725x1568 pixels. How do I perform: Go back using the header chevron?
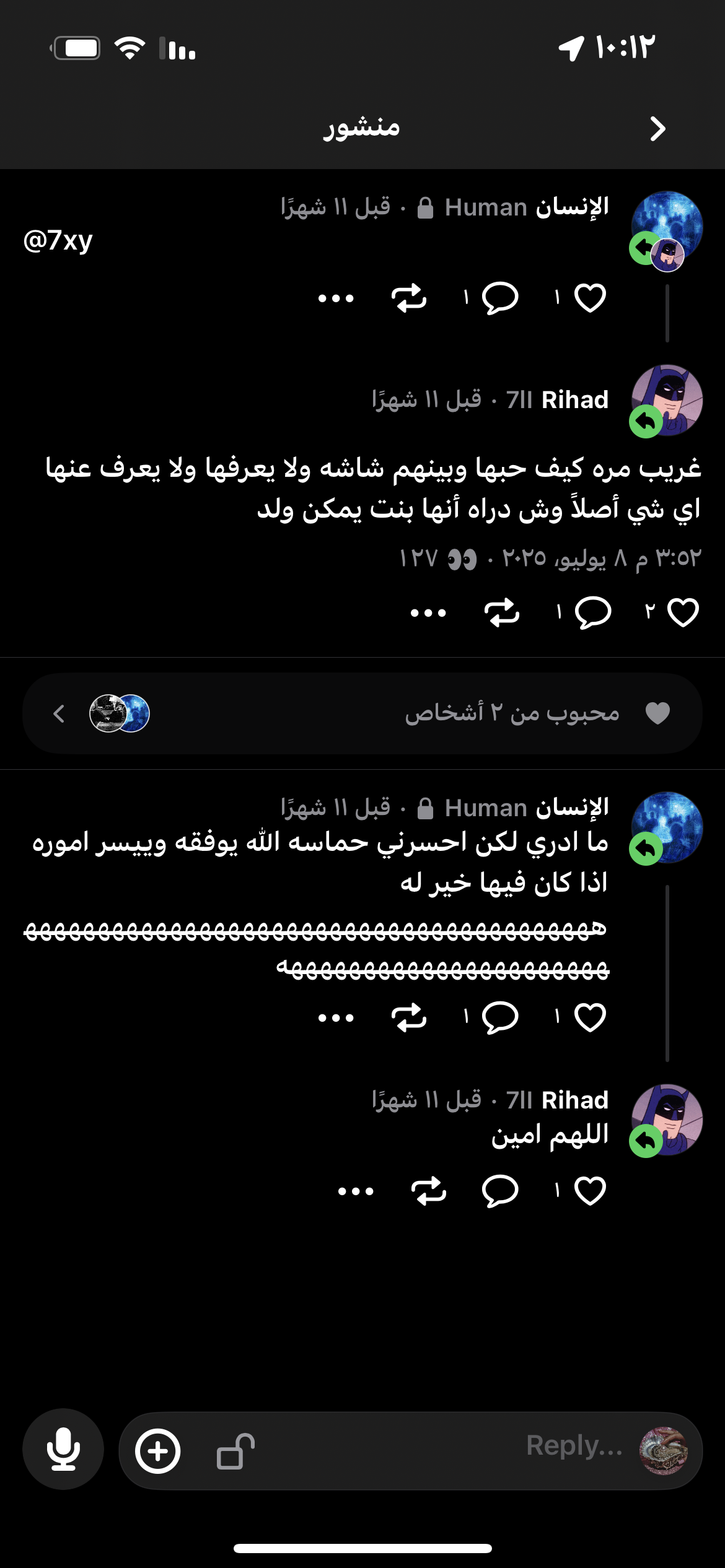[657, 129]
